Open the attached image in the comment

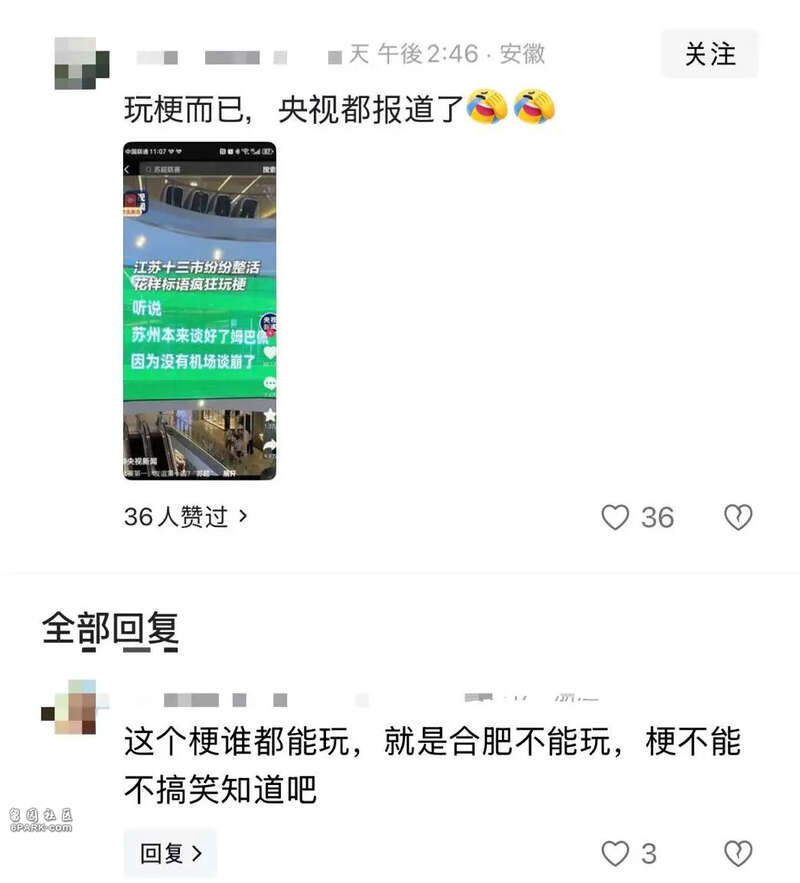click(199, 311)
